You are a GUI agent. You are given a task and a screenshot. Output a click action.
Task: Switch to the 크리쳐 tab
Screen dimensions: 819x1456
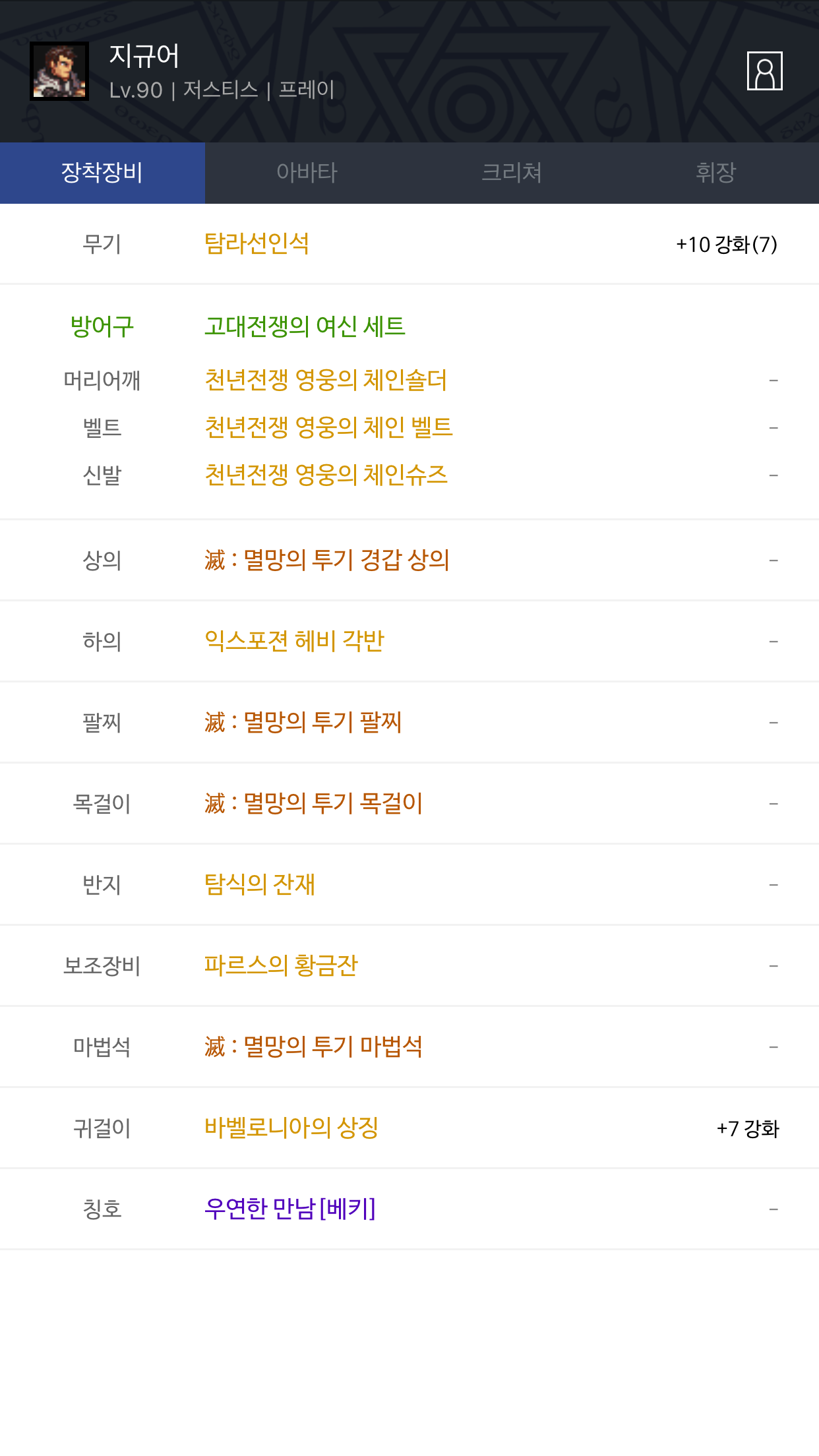(512, 173)
